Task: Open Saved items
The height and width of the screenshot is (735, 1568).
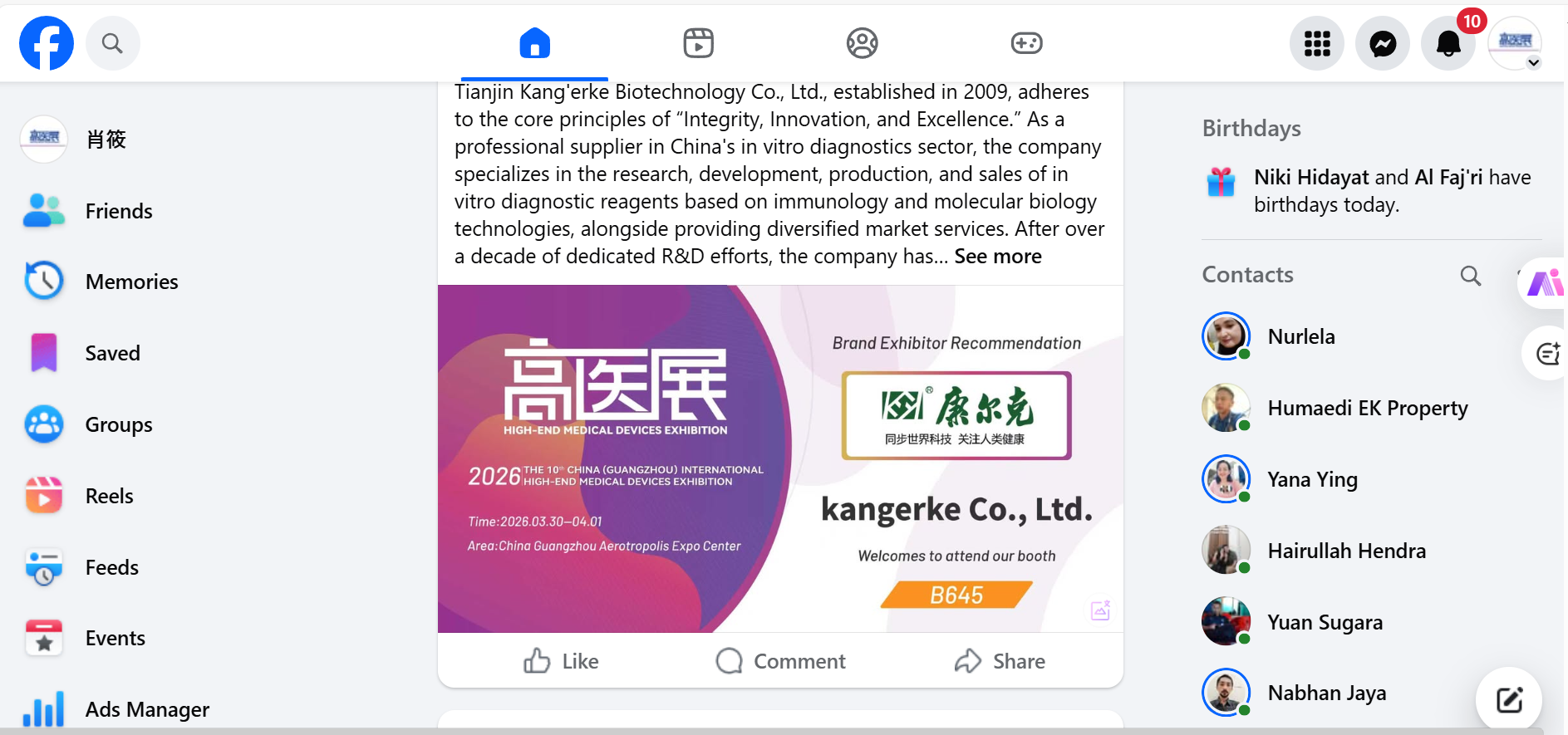Action: click(112, 353)
